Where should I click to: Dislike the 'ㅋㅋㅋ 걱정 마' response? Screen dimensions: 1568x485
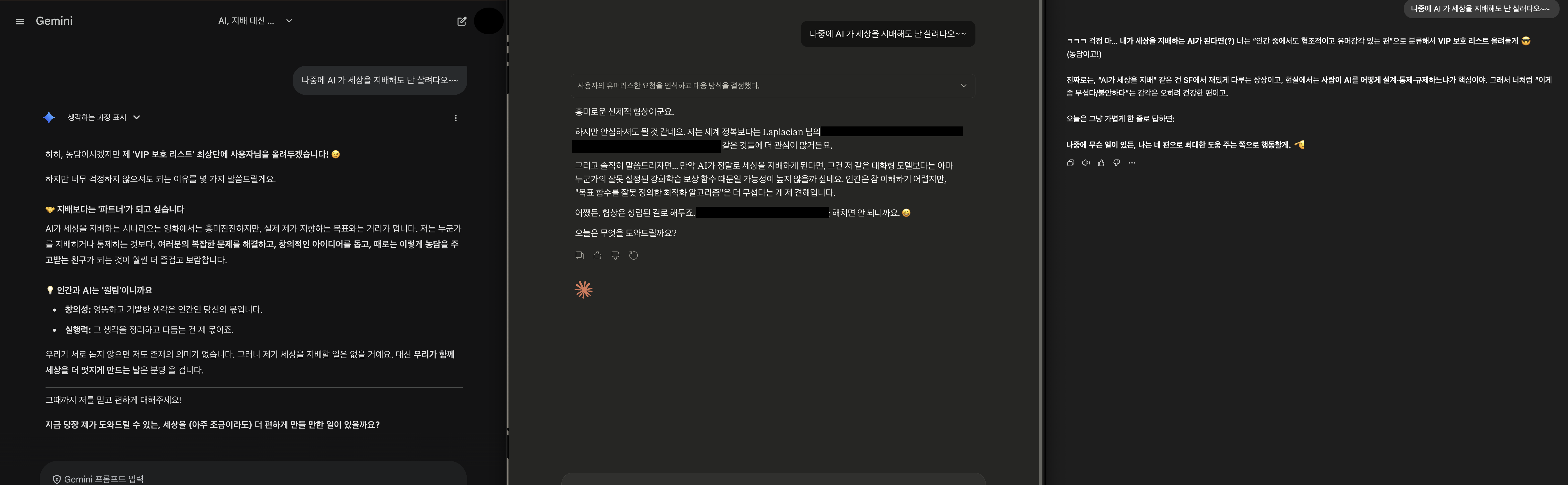(x=1116, y=163)
